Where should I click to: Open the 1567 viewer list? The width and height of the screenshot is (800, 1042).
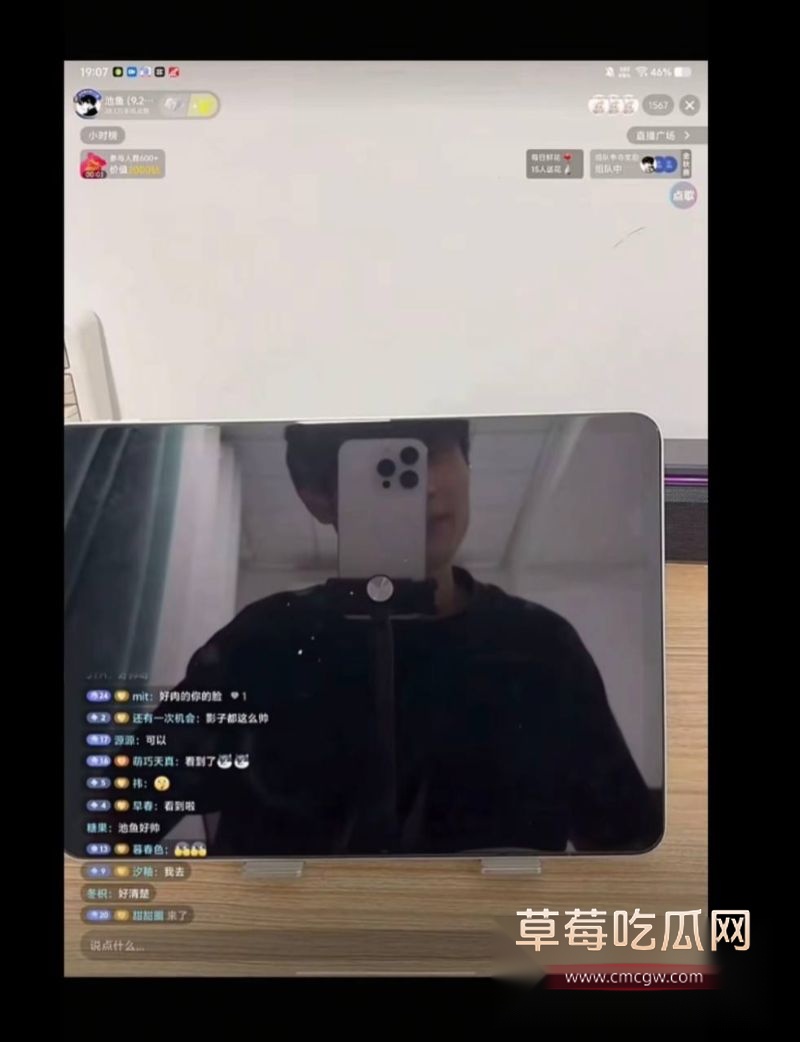[x=657, y=105]
